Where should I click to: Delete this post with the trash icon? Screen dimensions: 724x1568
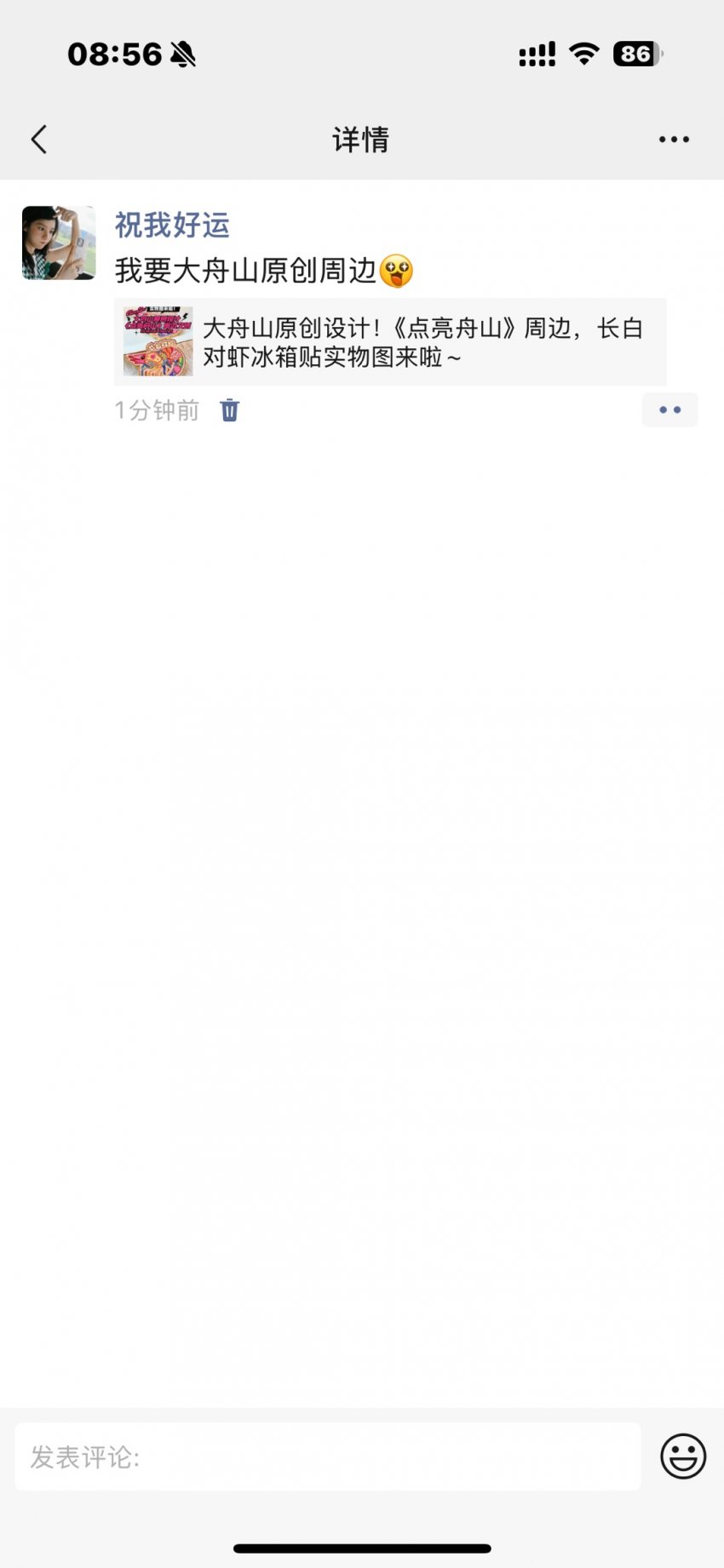[x=230, y=410]
